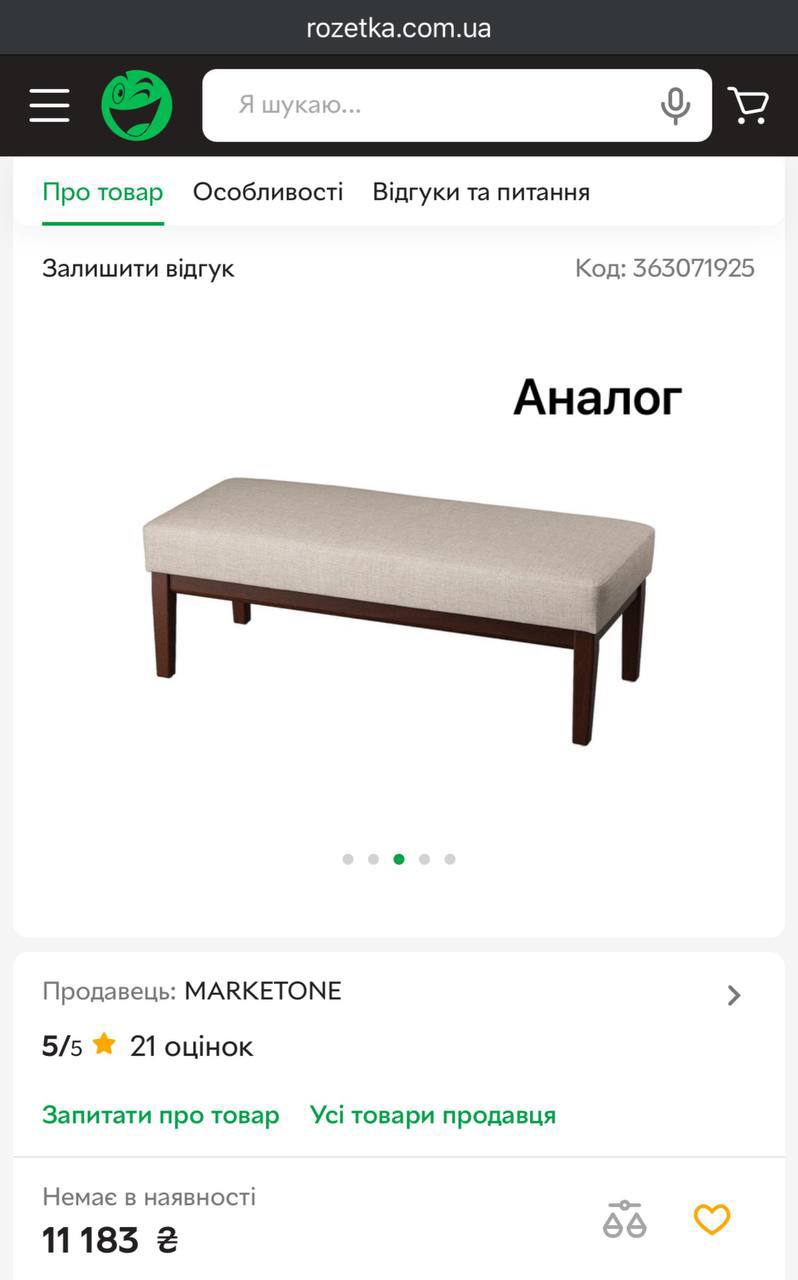This screenshot has width=798, height=1280.
Task: Start voice search with the microphone
Action: point(676,105)
